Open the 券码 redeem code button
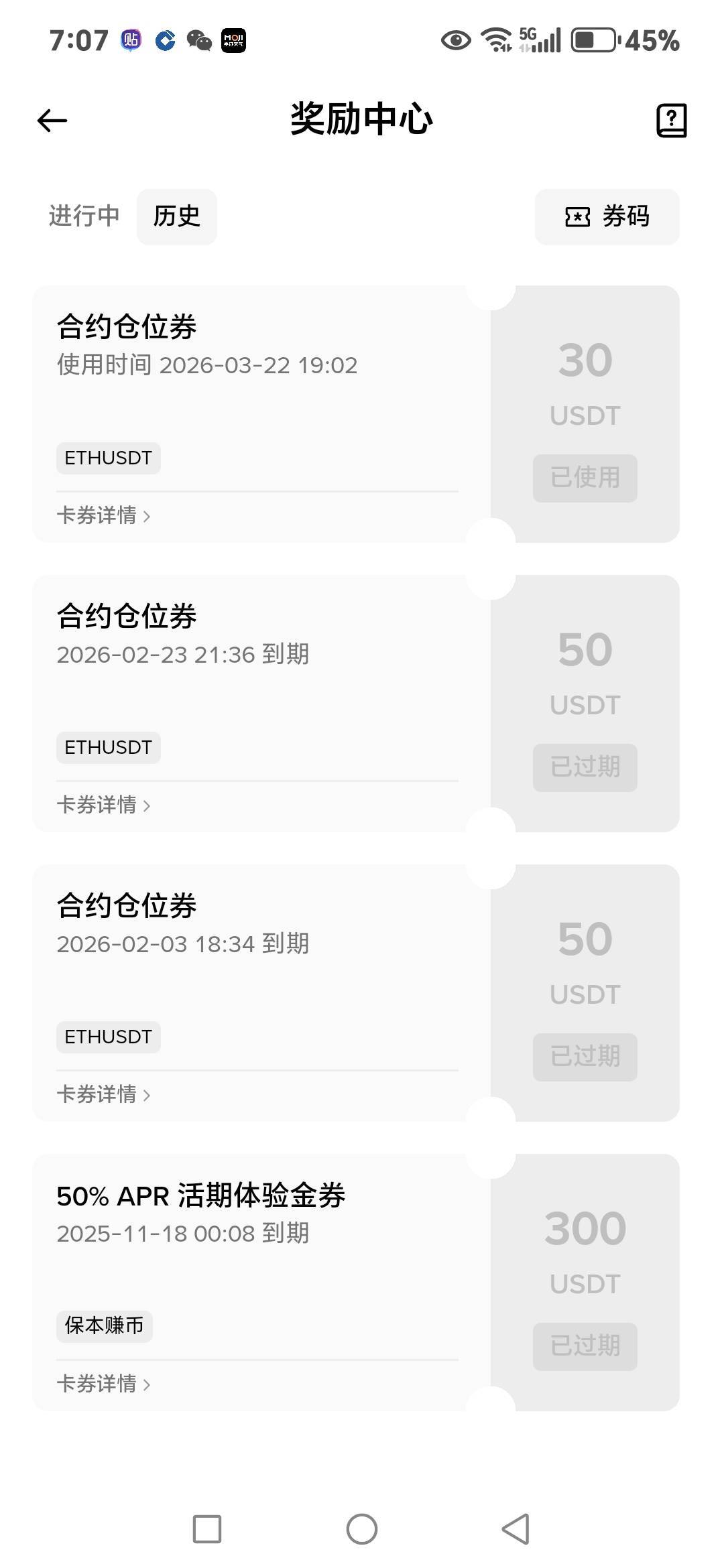This screenshot has height=1568, width=724. (x=607, y=217)
